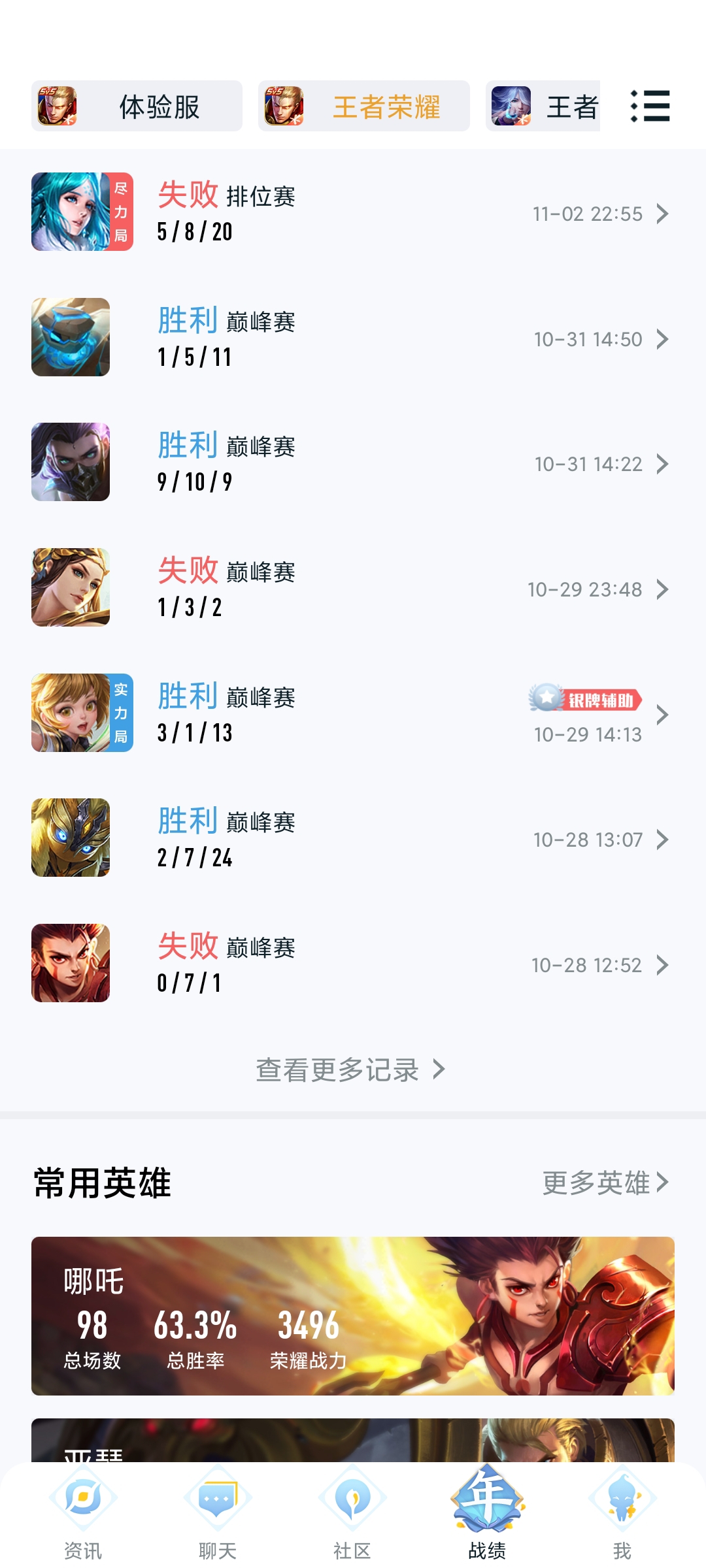Open the 排位赛 match from 11-02 22:55
Screen dimensions: 706x1568
(353, 212)
